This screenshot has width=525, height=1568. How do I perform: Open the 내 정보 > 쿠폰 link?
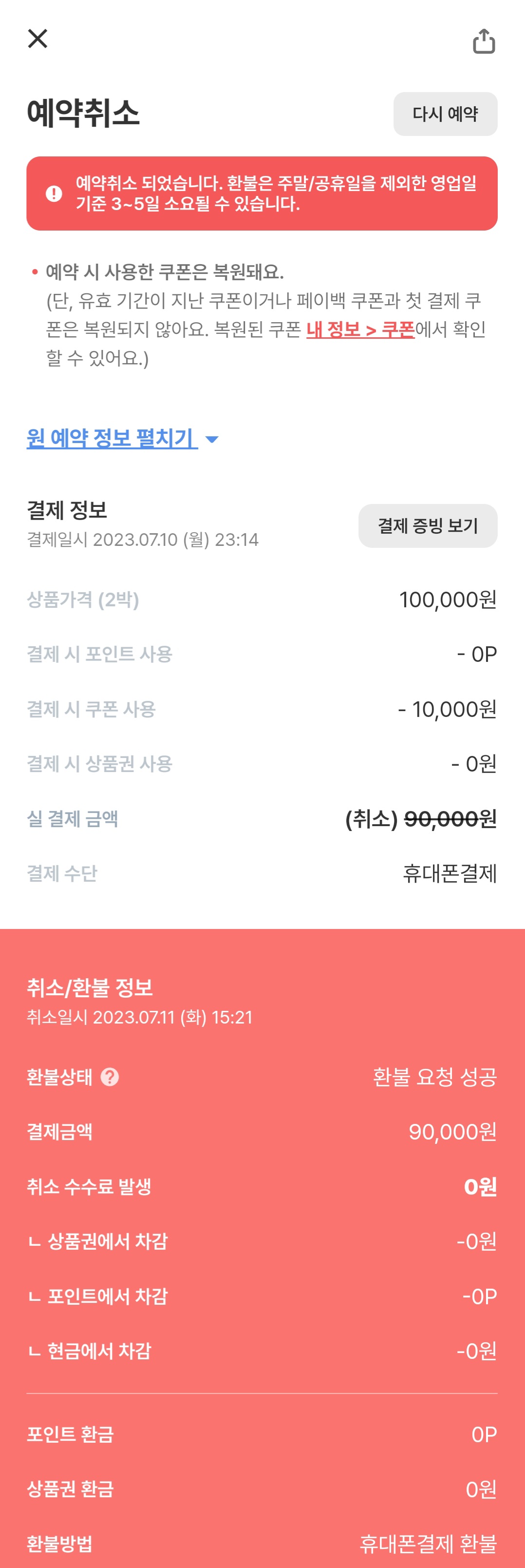pos(360,329)
